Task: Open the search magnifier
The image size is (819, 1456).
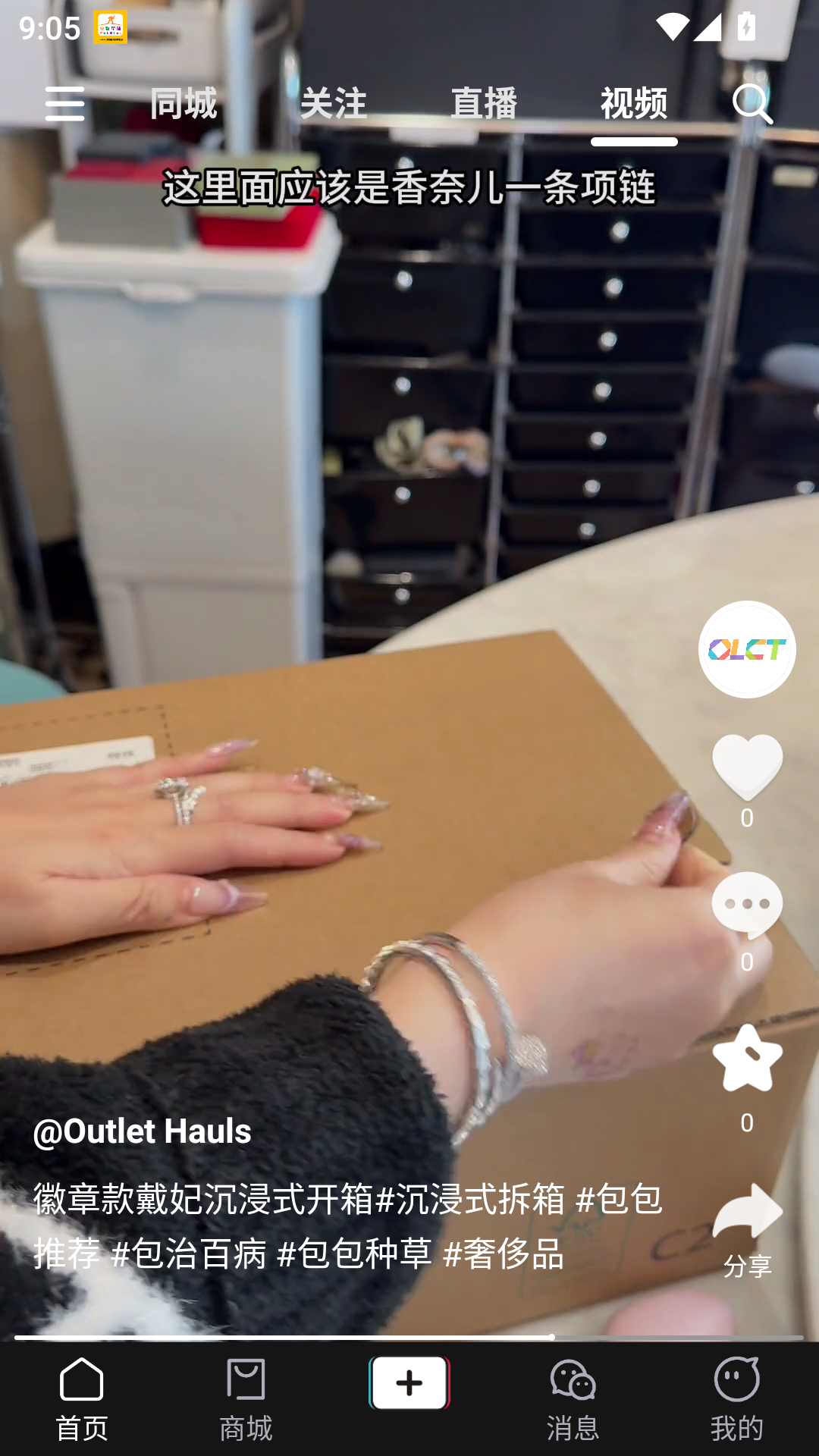Action: [x=752, y=103]
